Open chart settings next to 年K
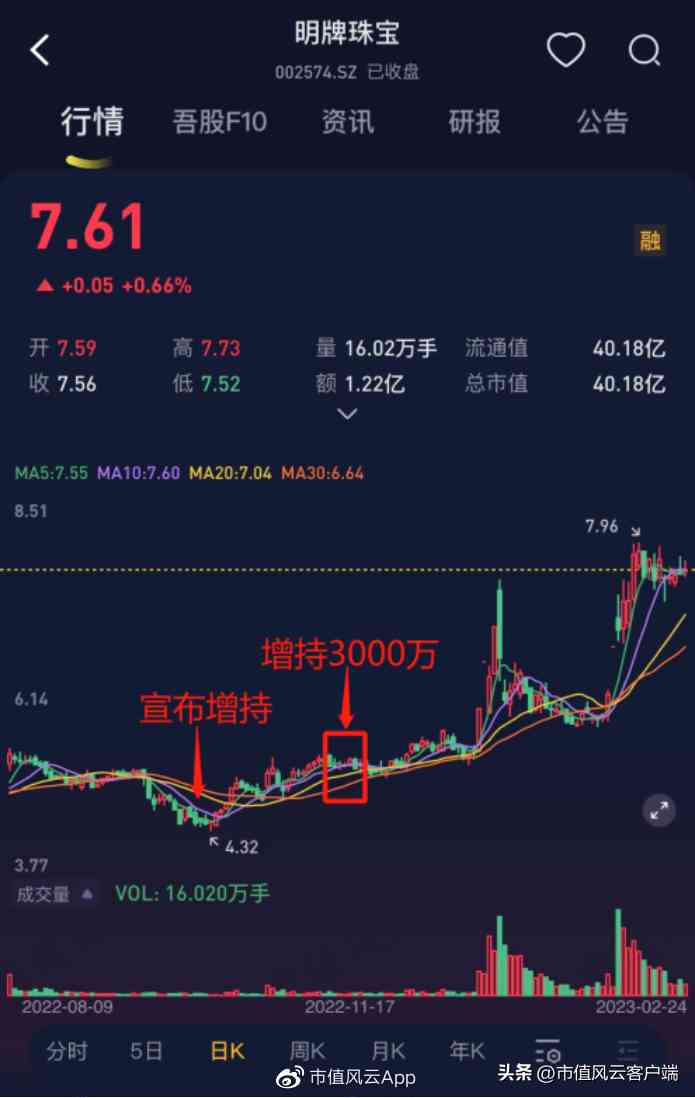Viewport: 695px width, 1098px height. (547, 1051)
